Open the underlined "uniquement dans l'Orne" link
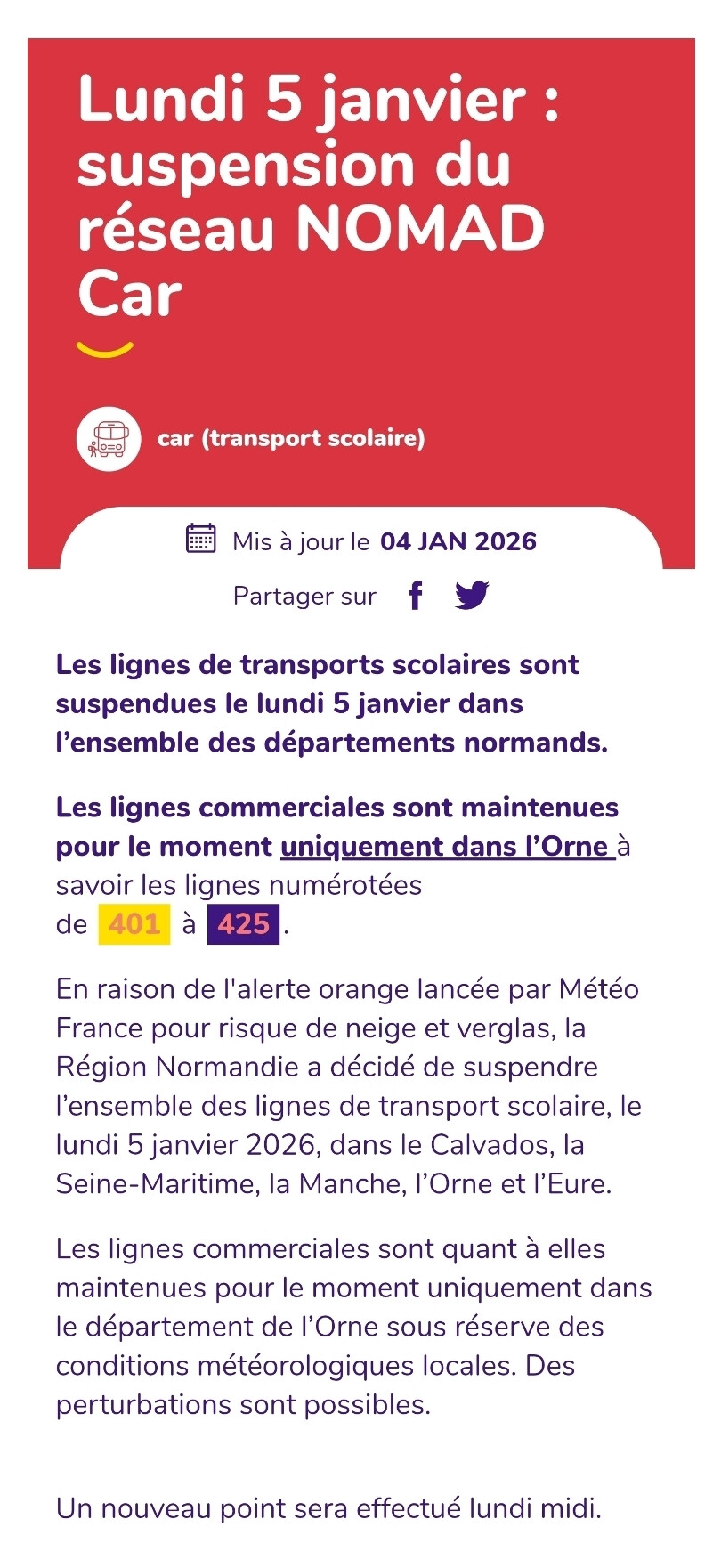The image size is (721, 1568). [447, 846]
